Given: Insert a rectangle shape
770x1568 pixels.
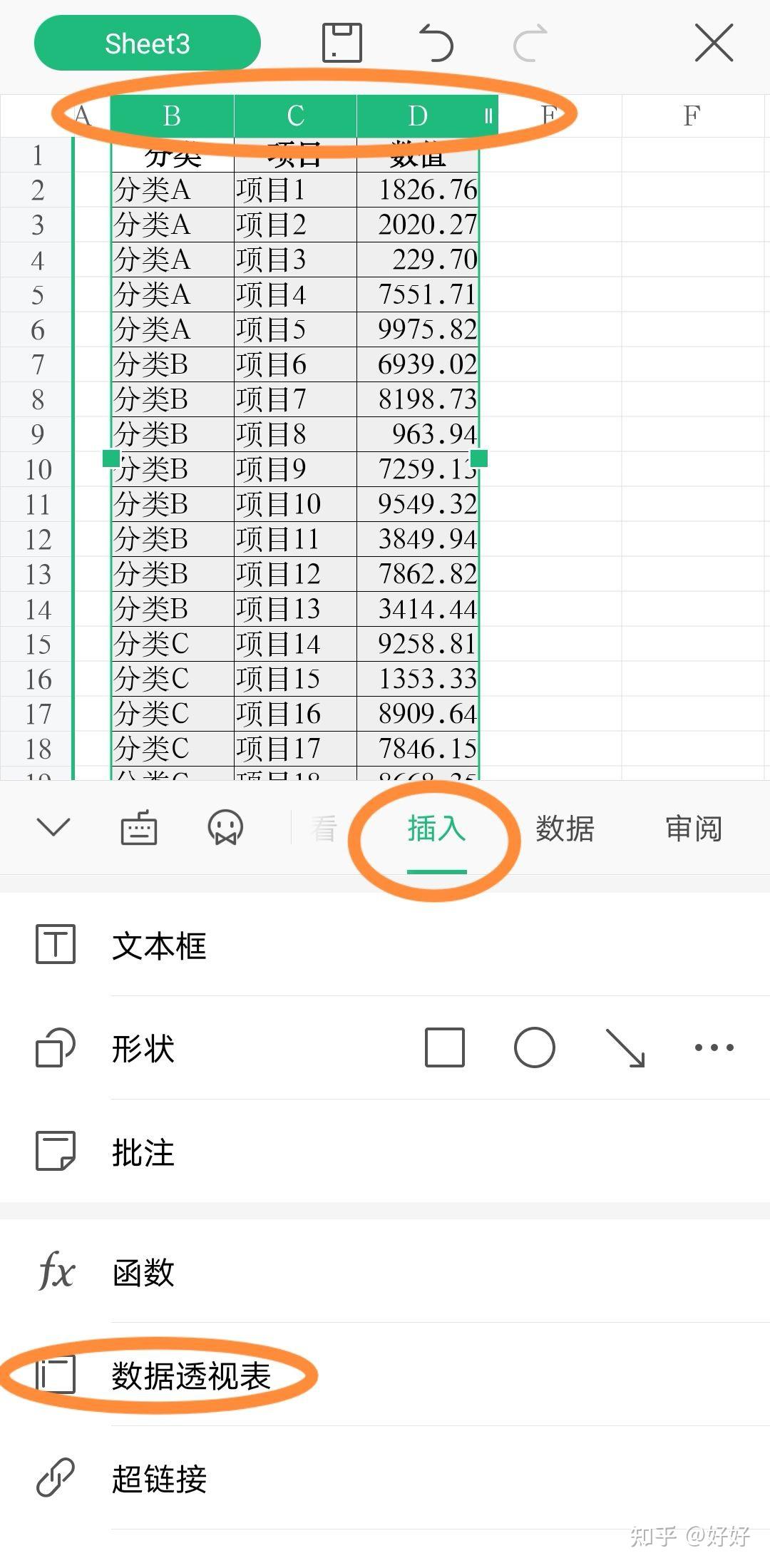Looking at the screenshot, I should (445, 1047).
